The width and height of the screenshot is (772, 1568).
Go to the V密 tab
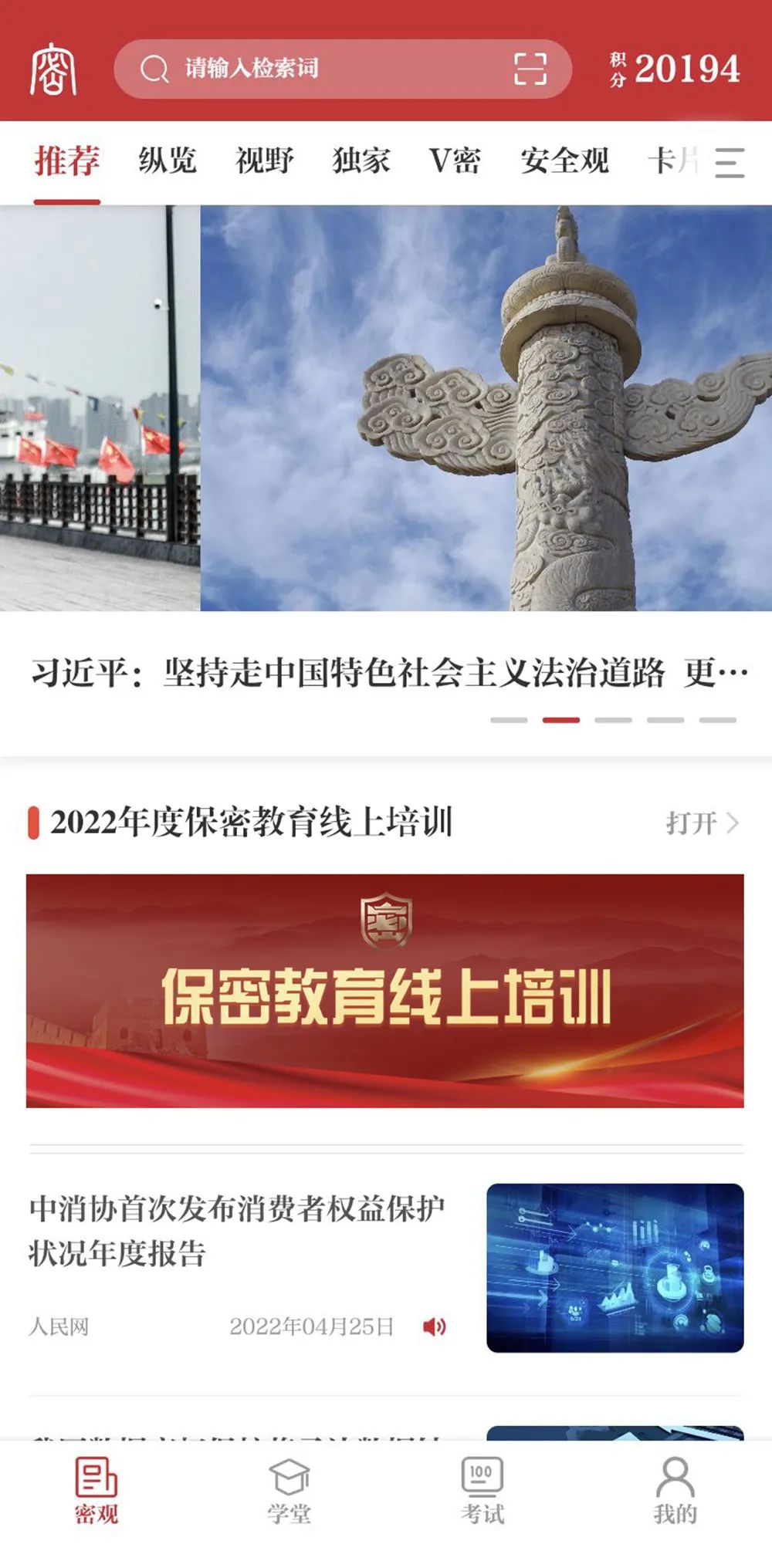click(455, 161)
